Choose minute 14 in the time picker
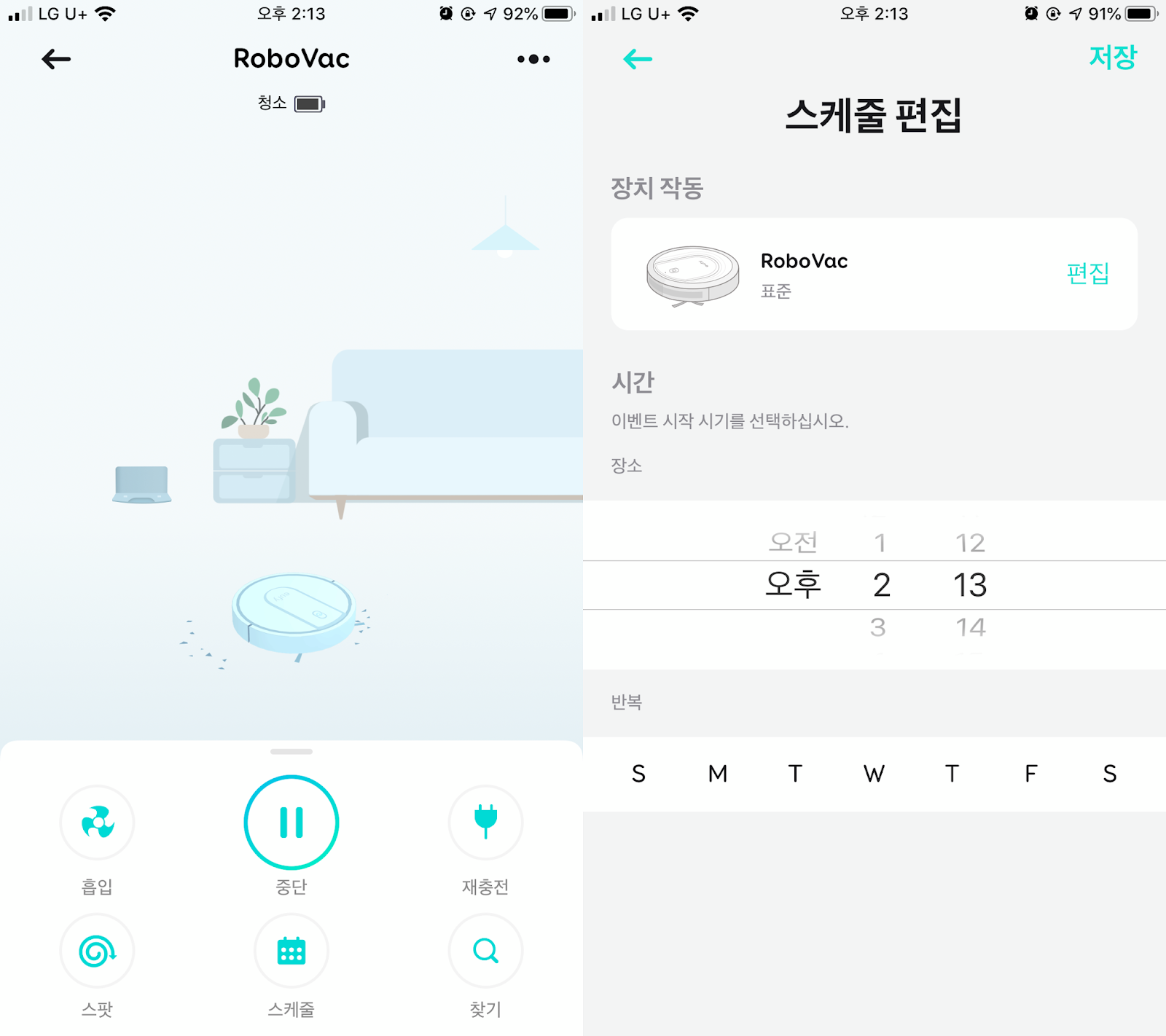 tap(971, 627)
